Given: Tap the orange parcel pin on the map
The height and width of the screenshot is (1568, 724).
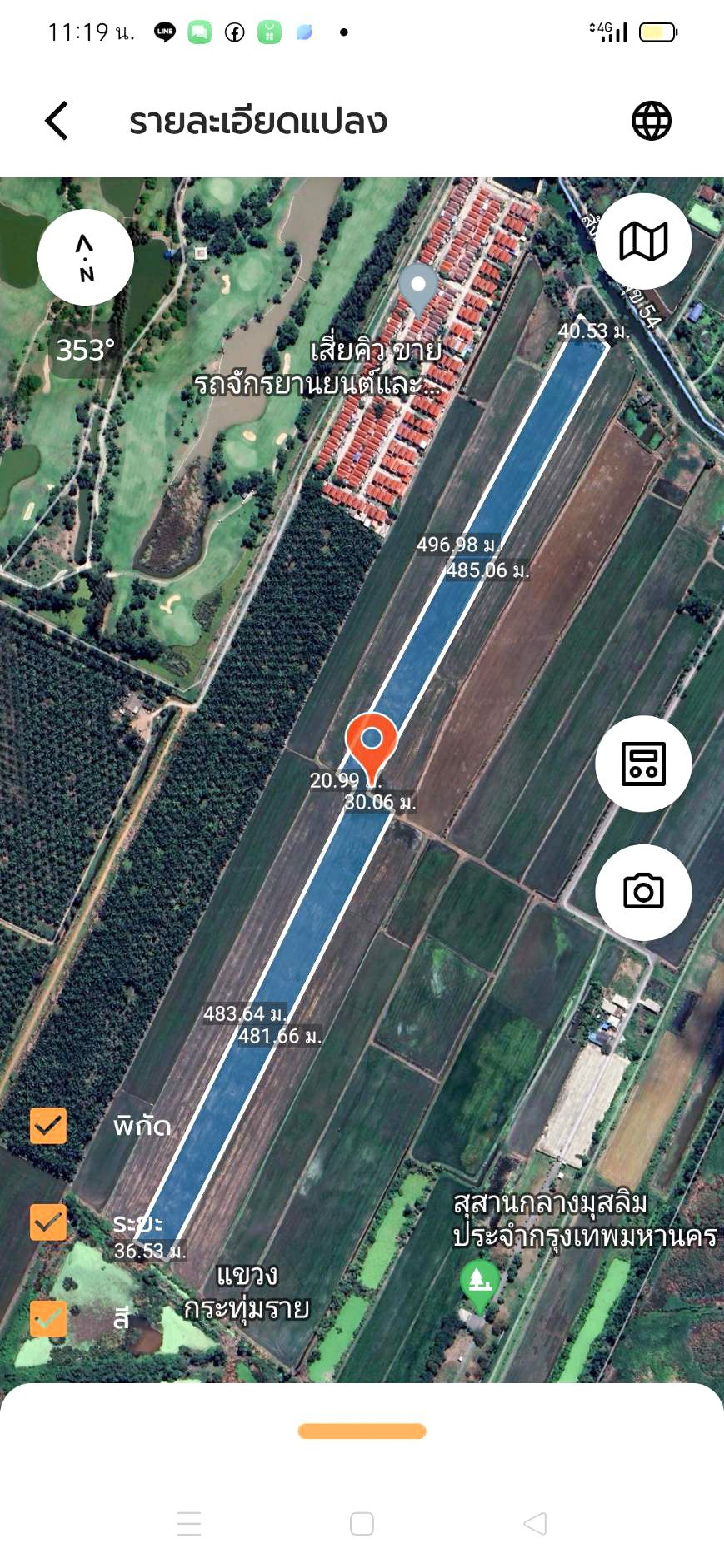Looking at the screenshot, I should point(372,745).
